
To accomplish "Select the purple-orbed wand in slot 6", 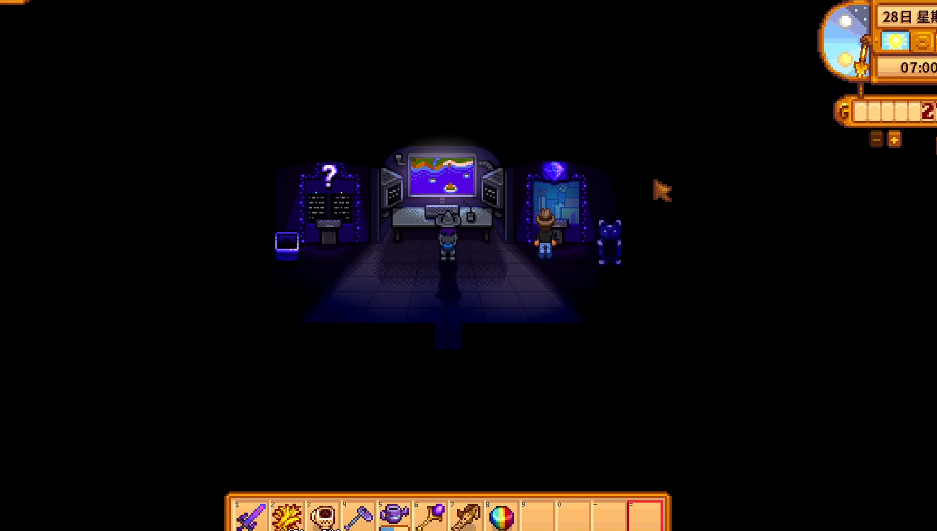I will [x=431, y=518].
